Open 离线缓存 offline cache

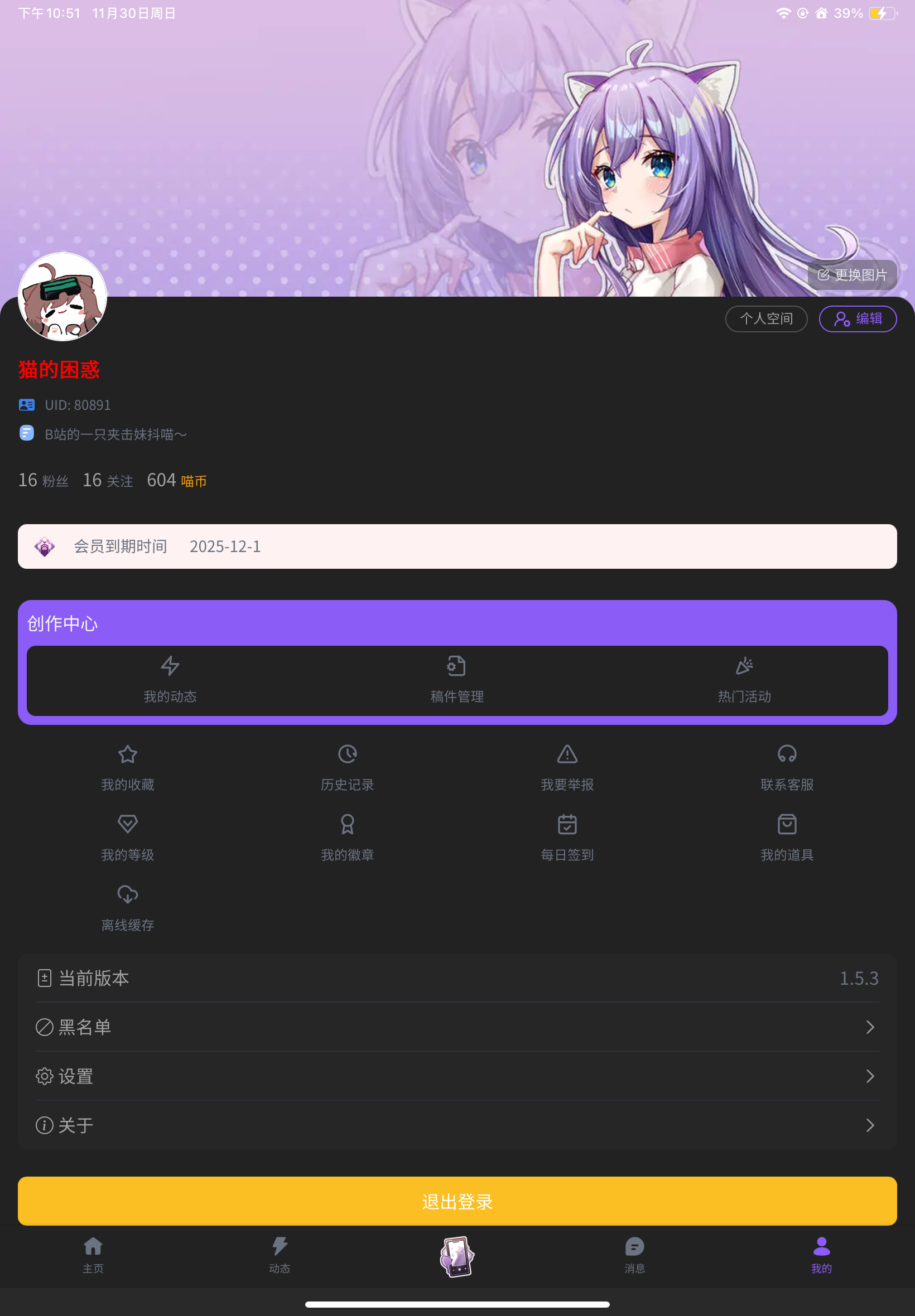tap(127, 908)
